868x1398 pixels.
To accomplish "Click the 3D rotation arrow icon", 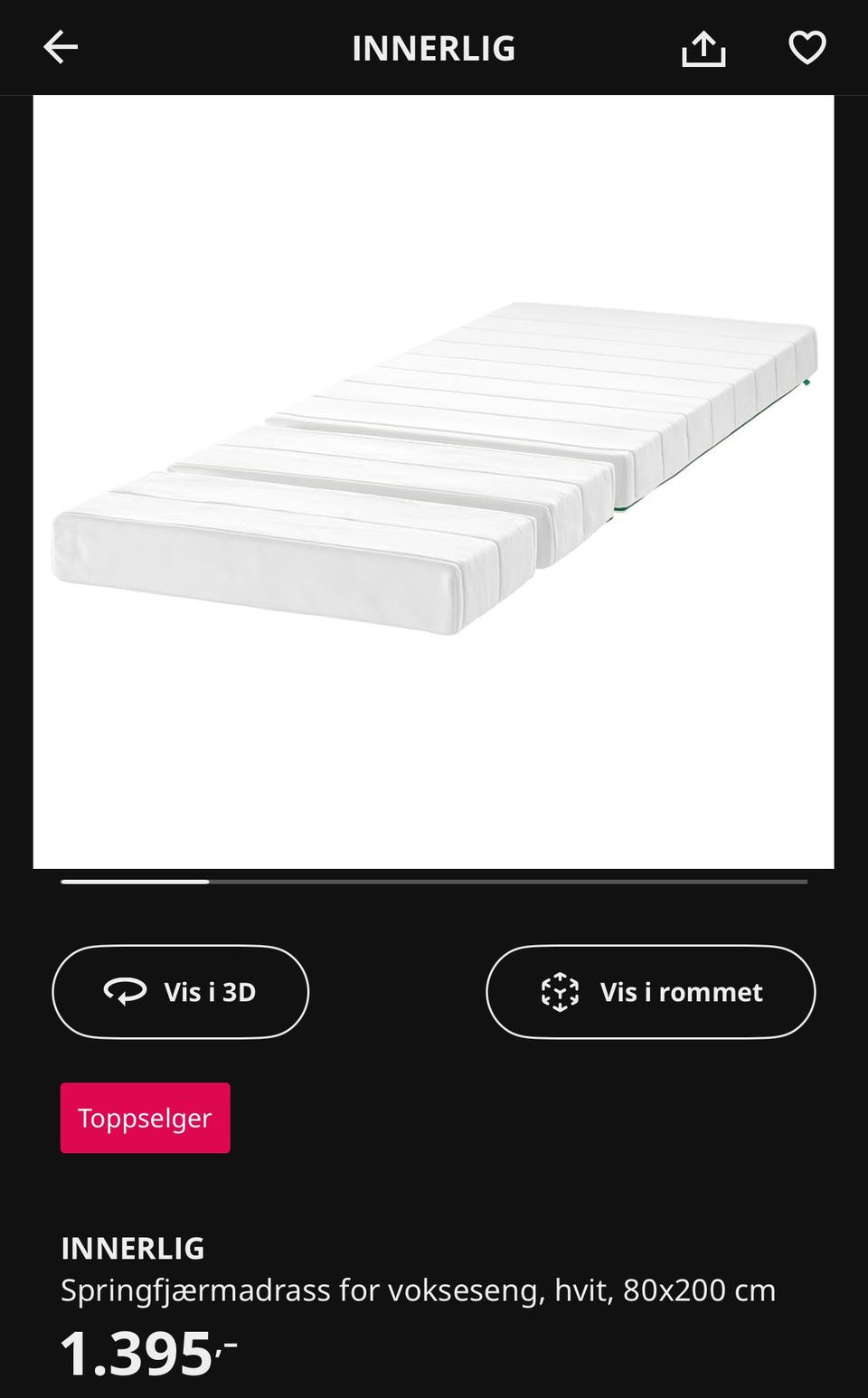I will point(125,991).
